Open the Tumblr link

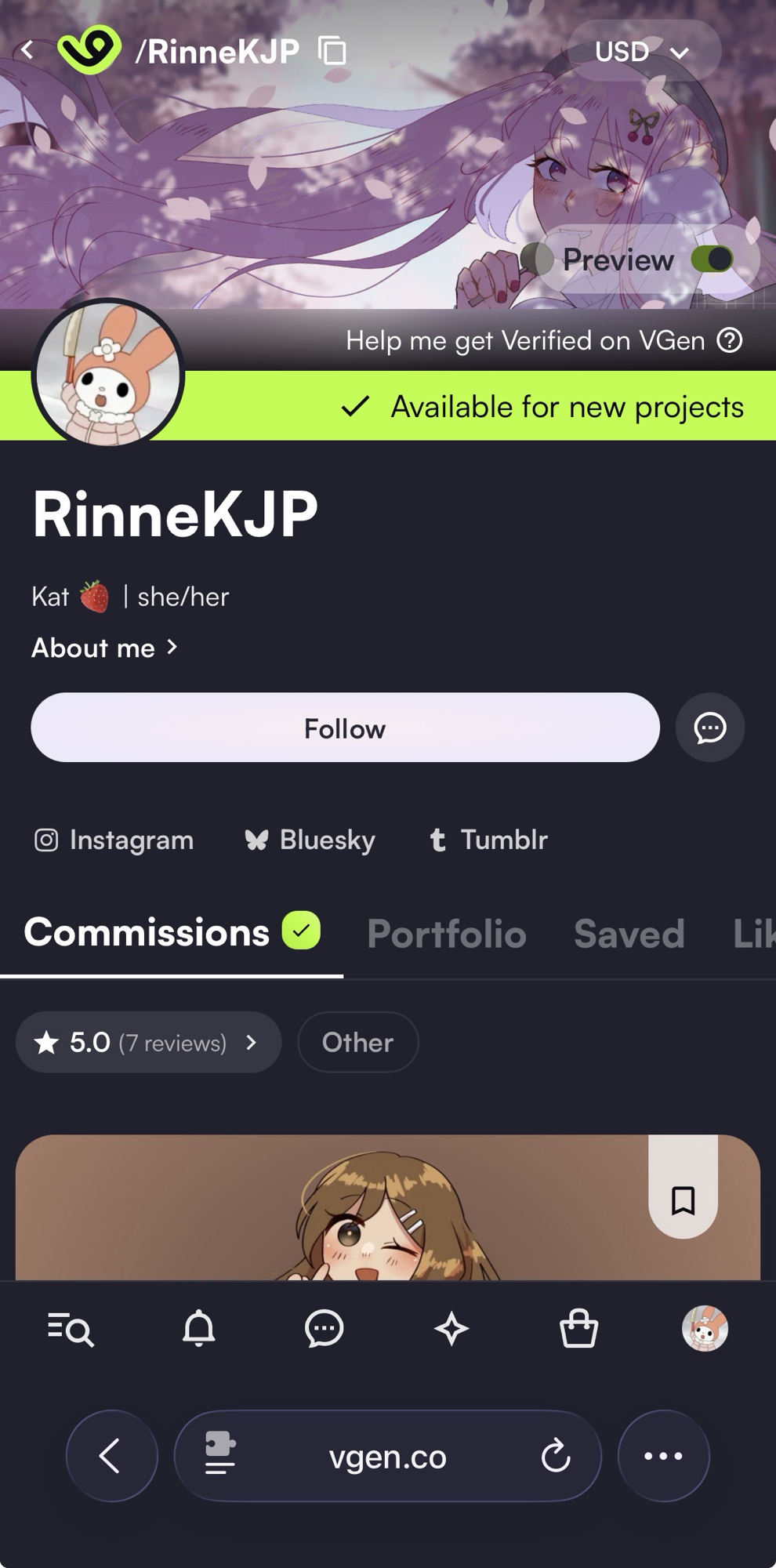coord(488,840)
